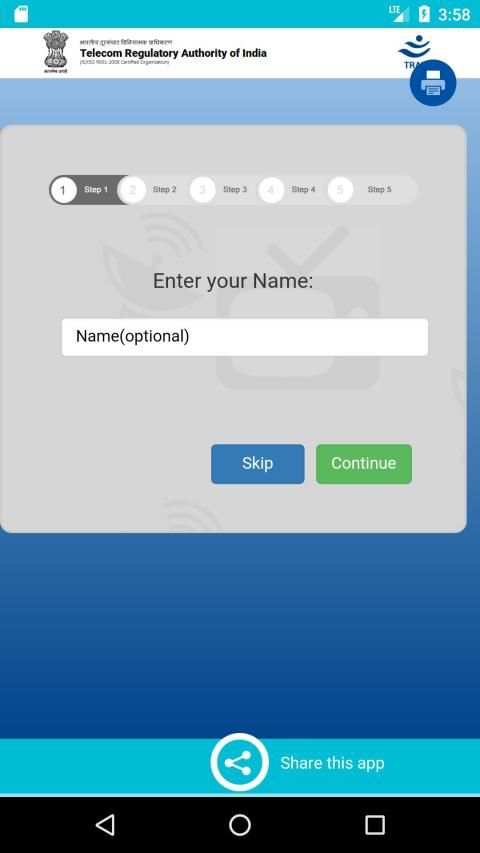Continue to the next step

tap(364, 463)
